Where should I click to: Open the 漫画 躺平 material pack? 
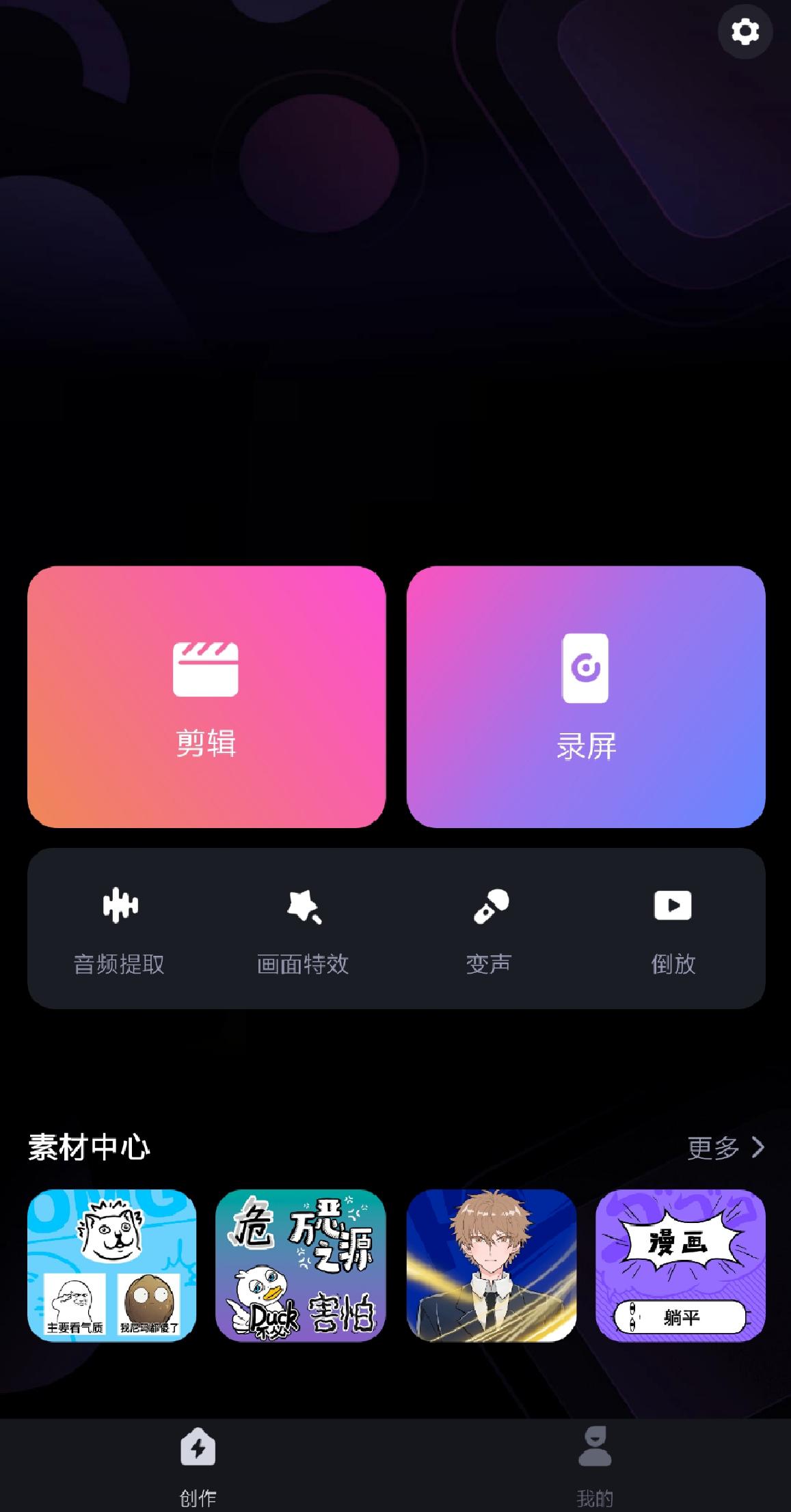pos(680,1265)
